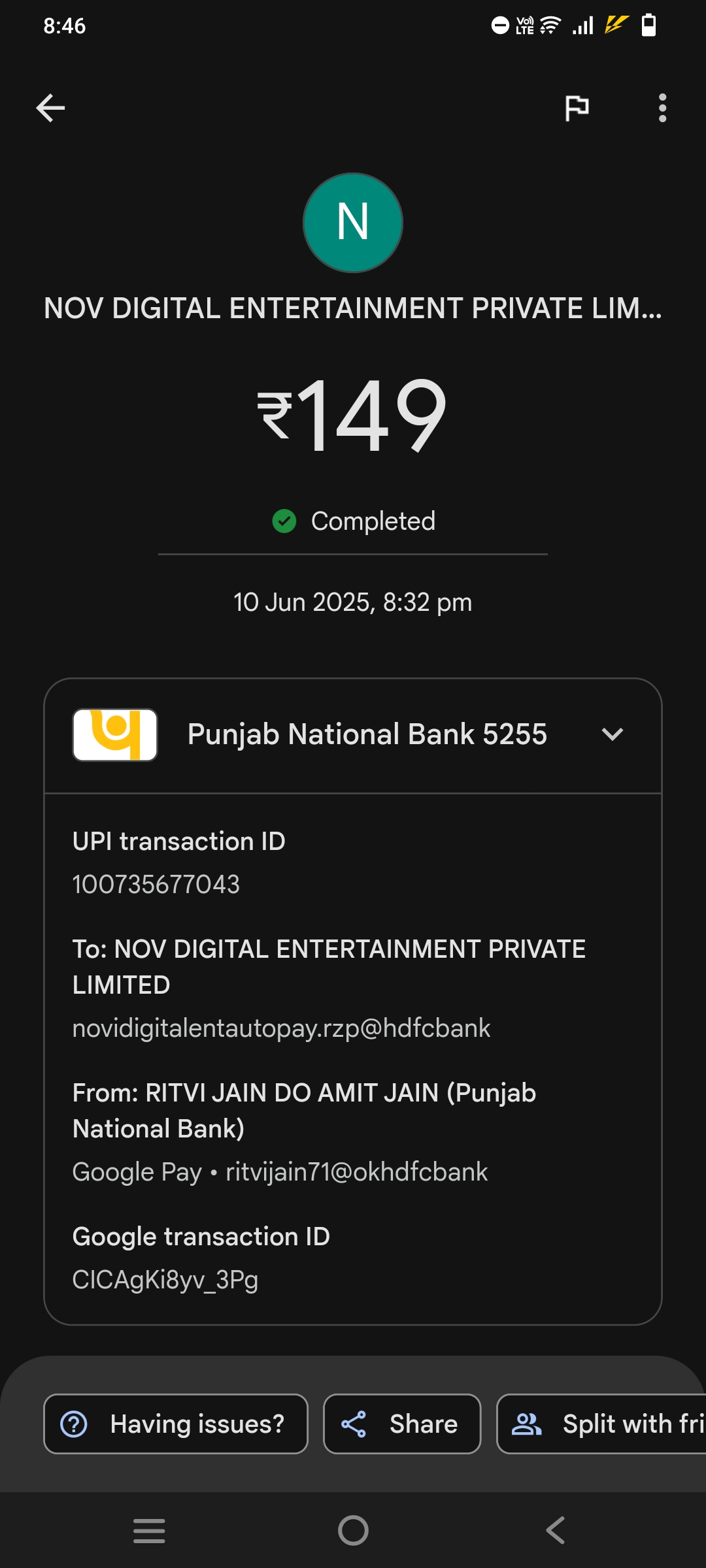This screenshot has width=706, height=1568.
Task: Open recent apps from the navigation bar
Action: click(x=149, y=1530)
